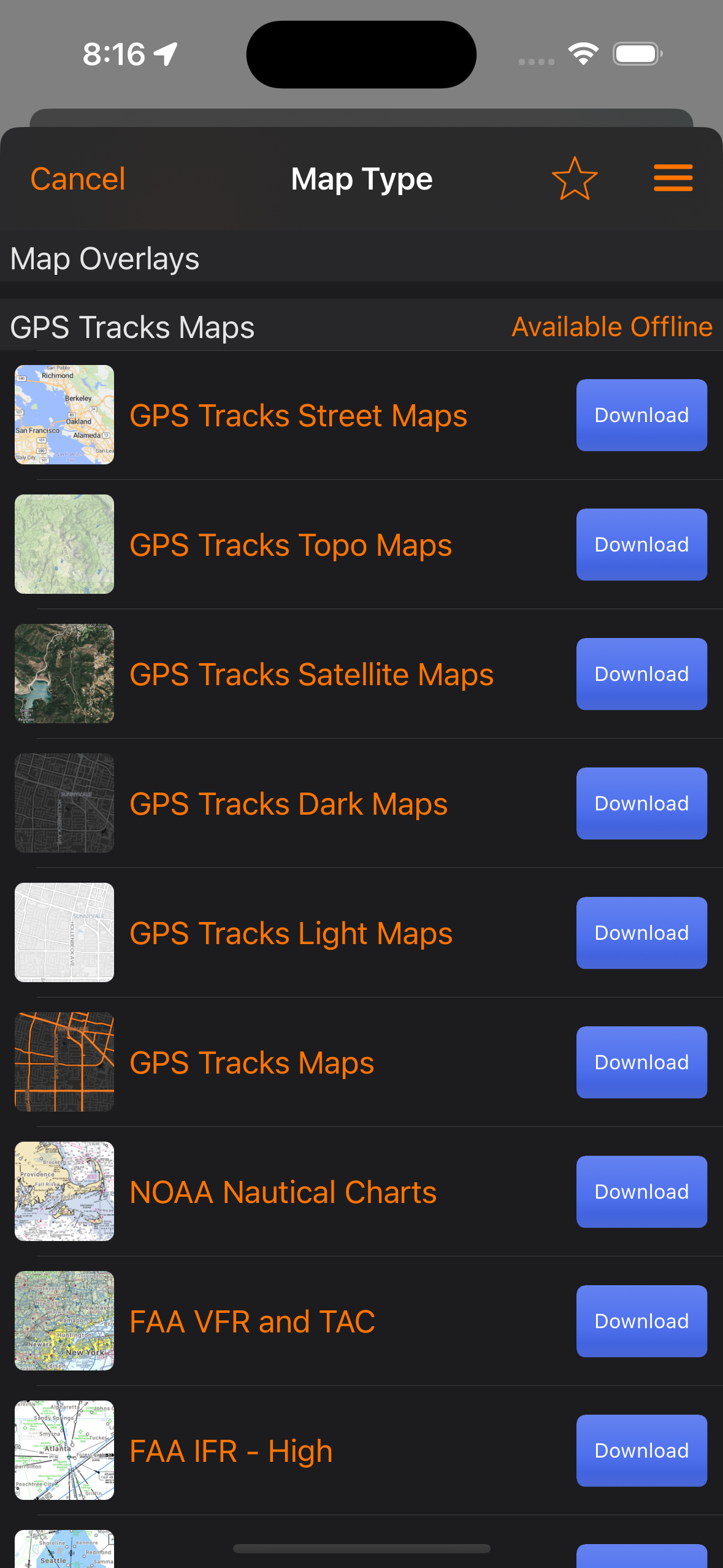Download GPS Tracks Topo Maps
The image size is (723, 1568).
coord(641,545)
